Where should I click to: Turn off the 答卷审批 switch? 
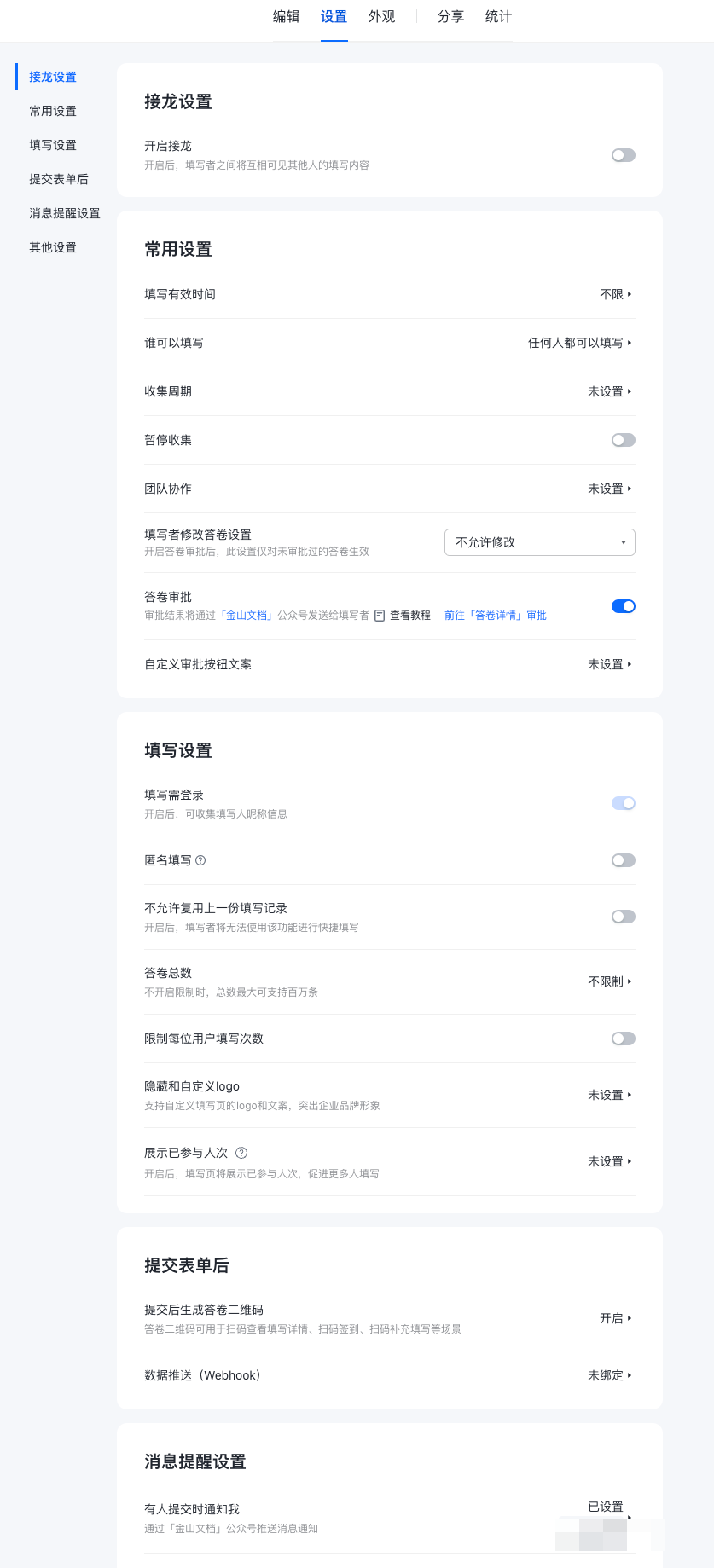click(x=624, y=606)
